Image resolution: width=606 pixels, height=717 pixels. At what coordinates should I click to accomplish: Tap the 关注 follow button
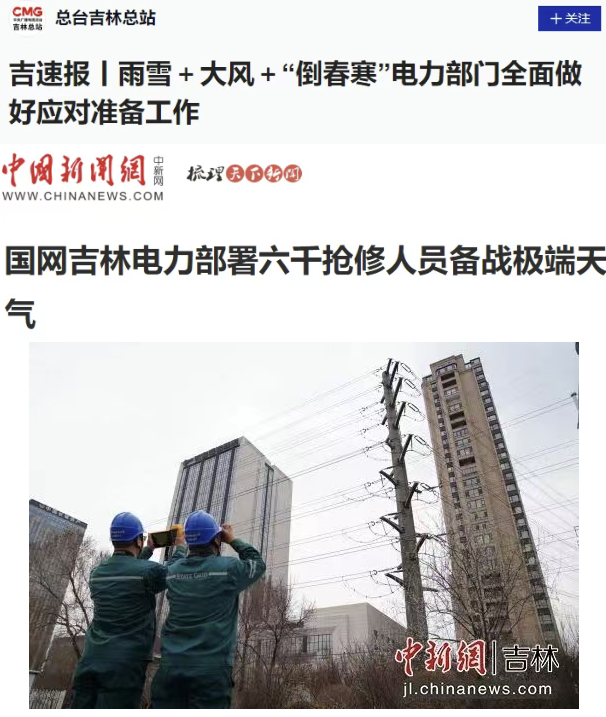pyautogui.click(x=569, y=19)
